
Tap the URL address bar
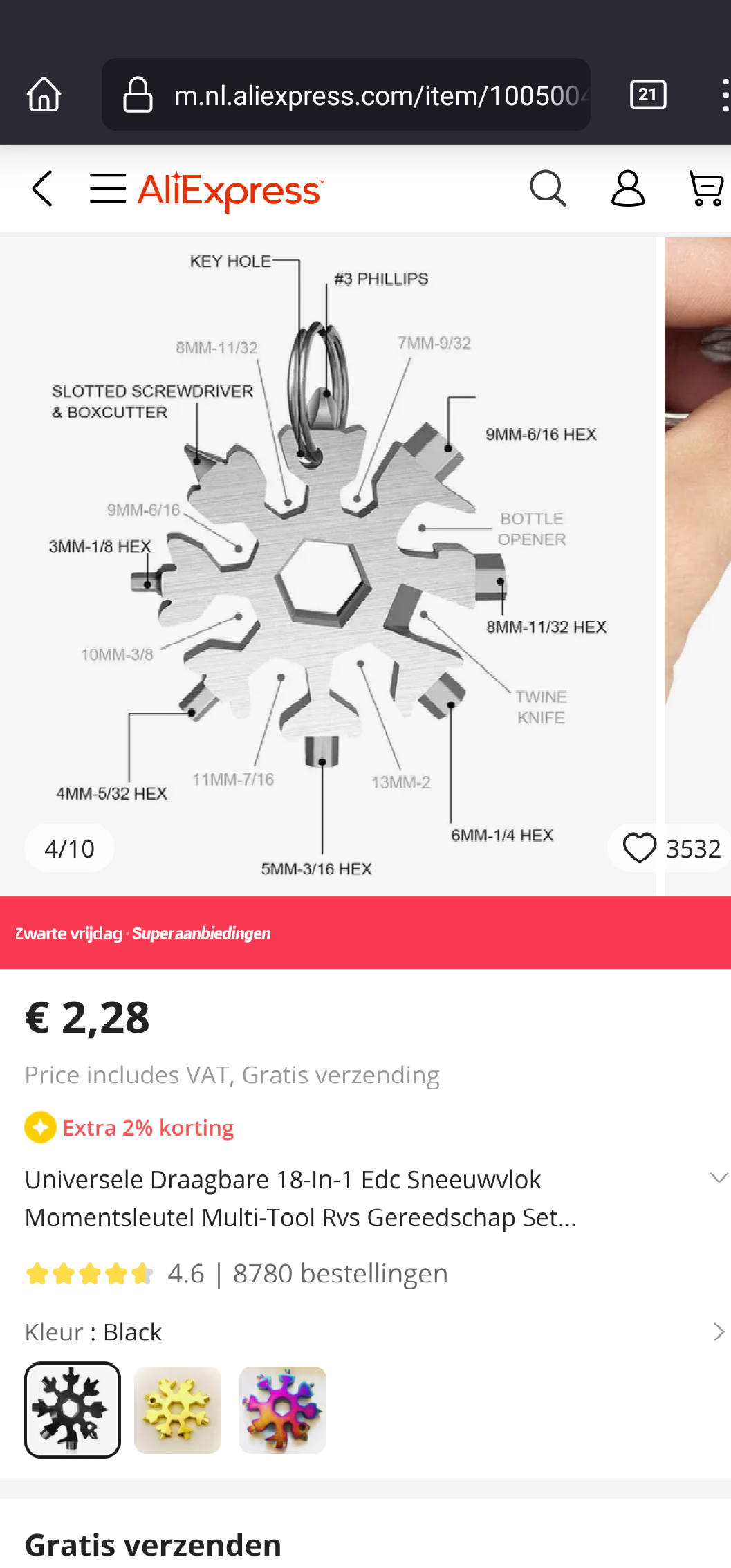[x=346, y=95]
